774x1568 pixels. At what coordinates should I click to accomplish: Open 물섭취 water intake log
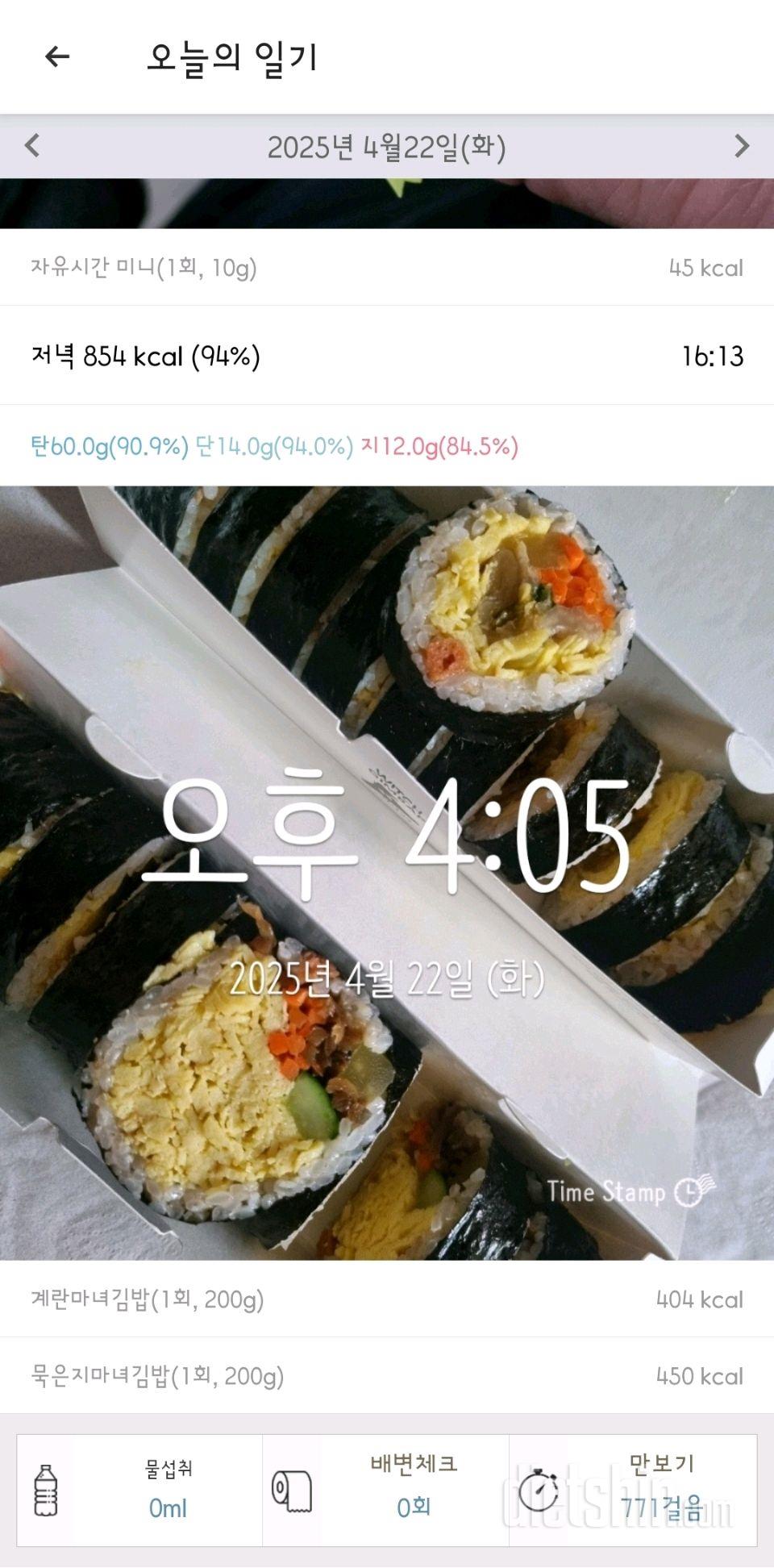(x=139, y=1491)
